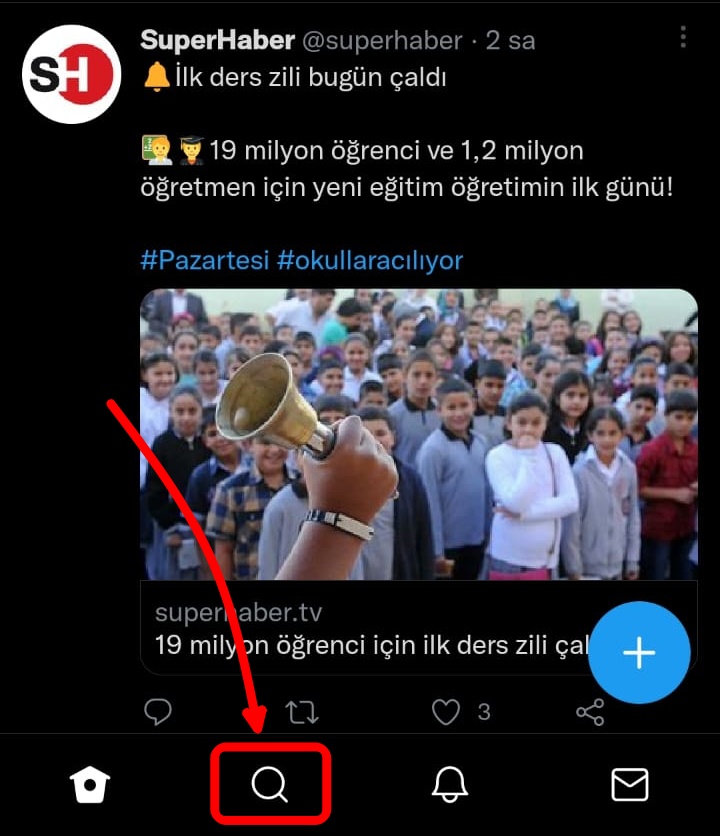This screenshot has height=836, width=720.
Task: Switch to the Search tab
Action: pyautogui.click(x=269, y=785)
